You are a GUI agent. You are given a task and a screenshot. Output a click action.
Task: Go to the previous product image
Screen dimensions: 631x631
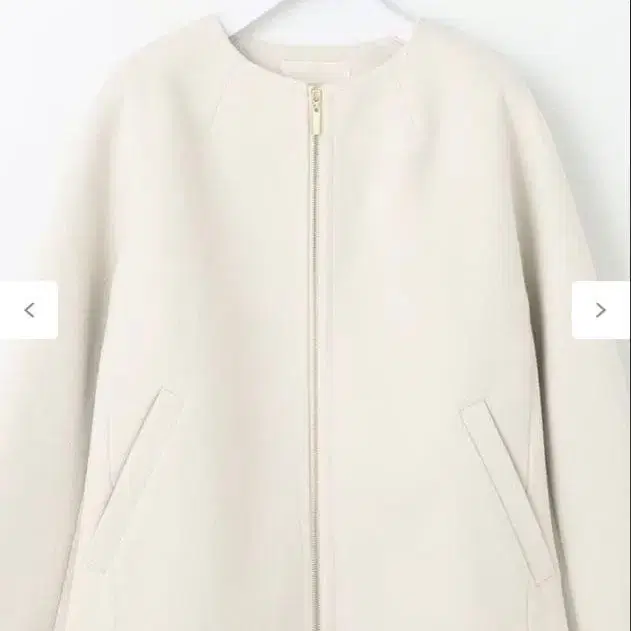point(29,310)
